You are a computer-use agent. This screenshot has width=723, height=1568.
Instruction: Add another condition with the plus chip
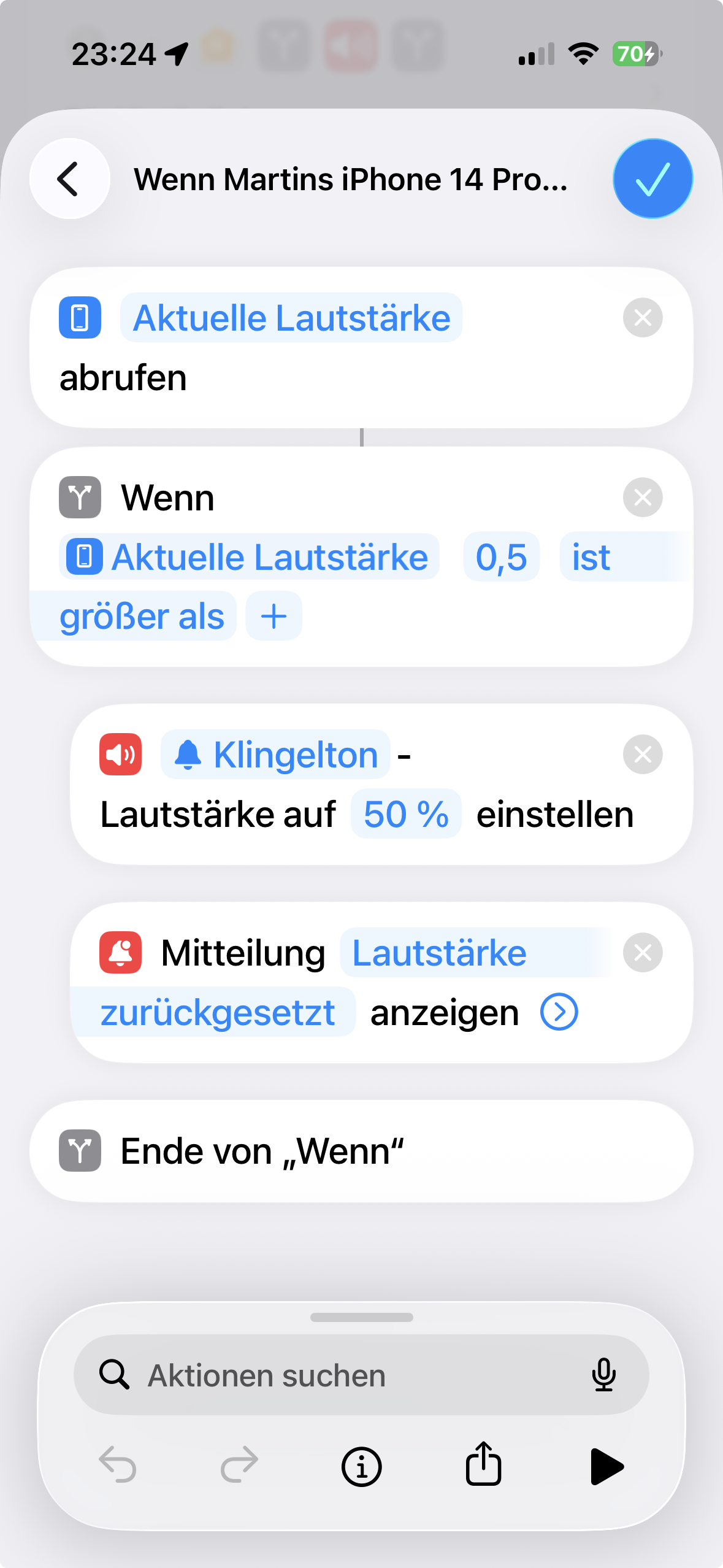(x=274, y=617)
